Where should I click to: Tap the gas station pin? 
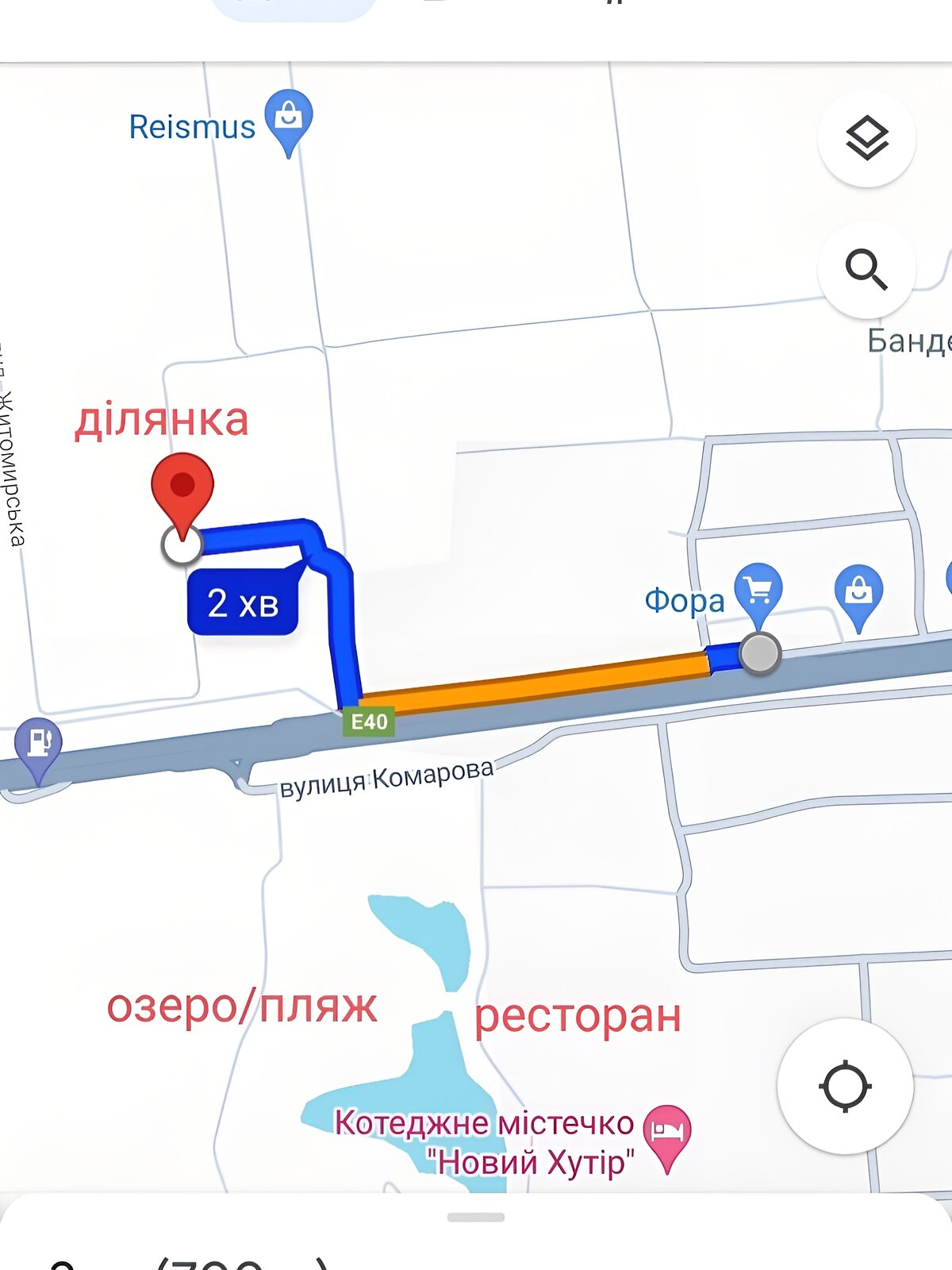click(38, 744)
